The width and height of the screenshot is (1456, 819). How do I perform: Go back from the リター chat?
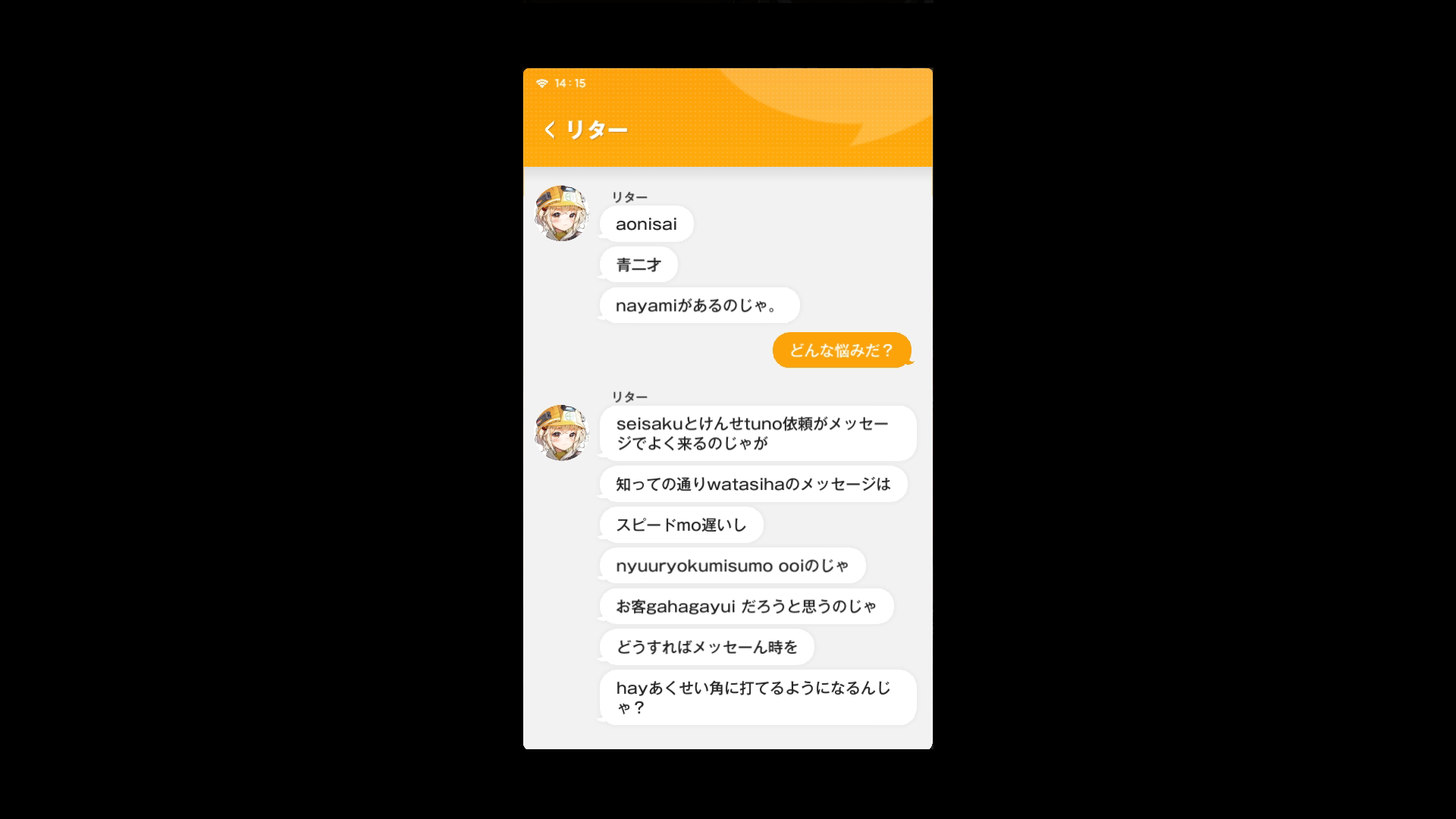[550, 130]
